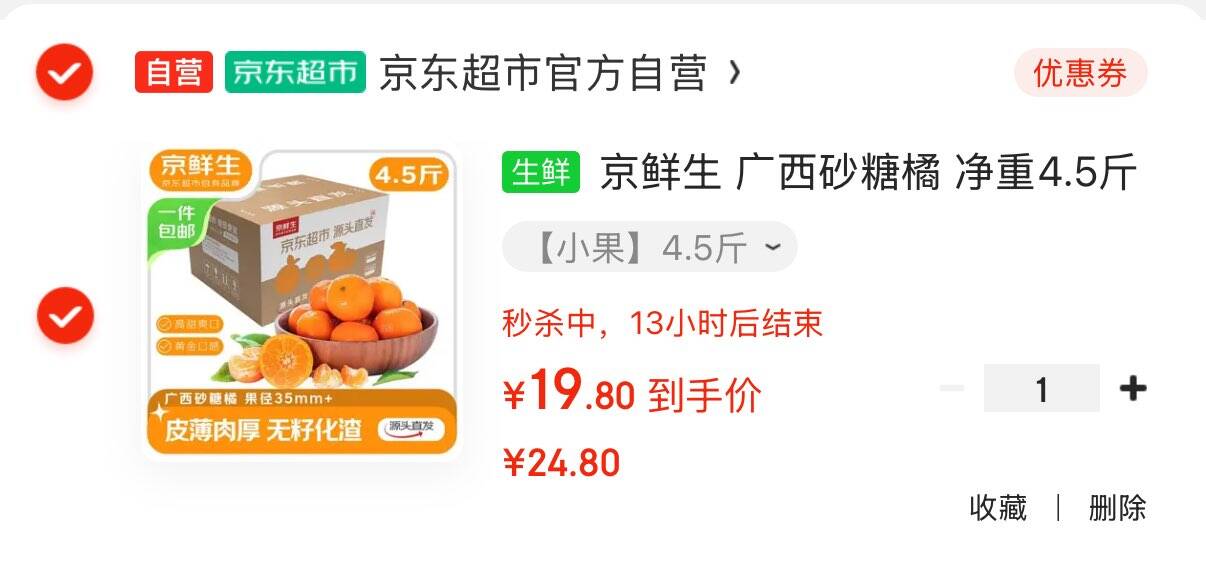
Task: Tap 收藏 to save this item
Action: tap(998, 508)
